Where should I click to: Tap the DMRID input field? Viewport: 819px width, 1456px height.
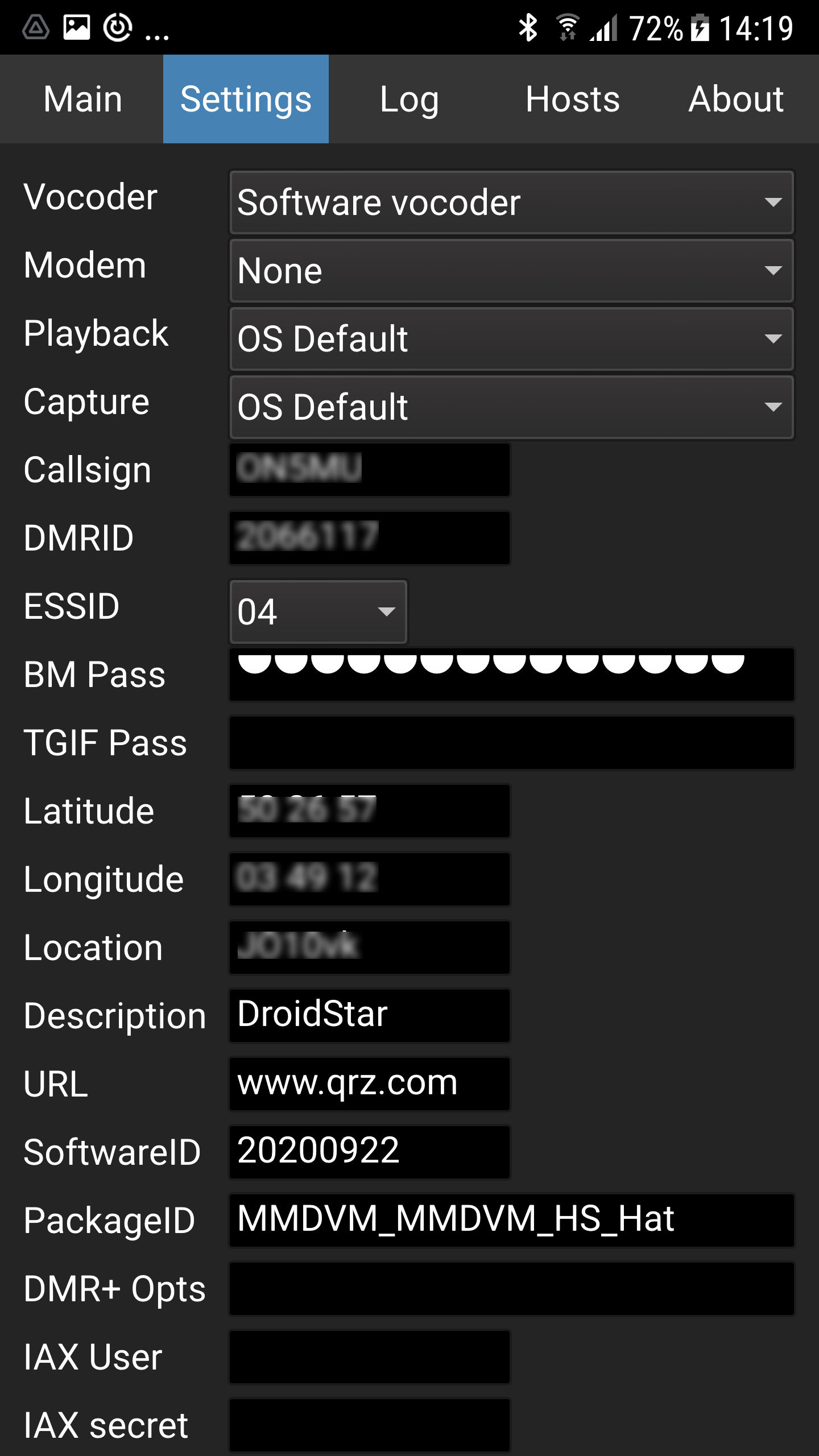pyautogui.click(x=370, y=538)
